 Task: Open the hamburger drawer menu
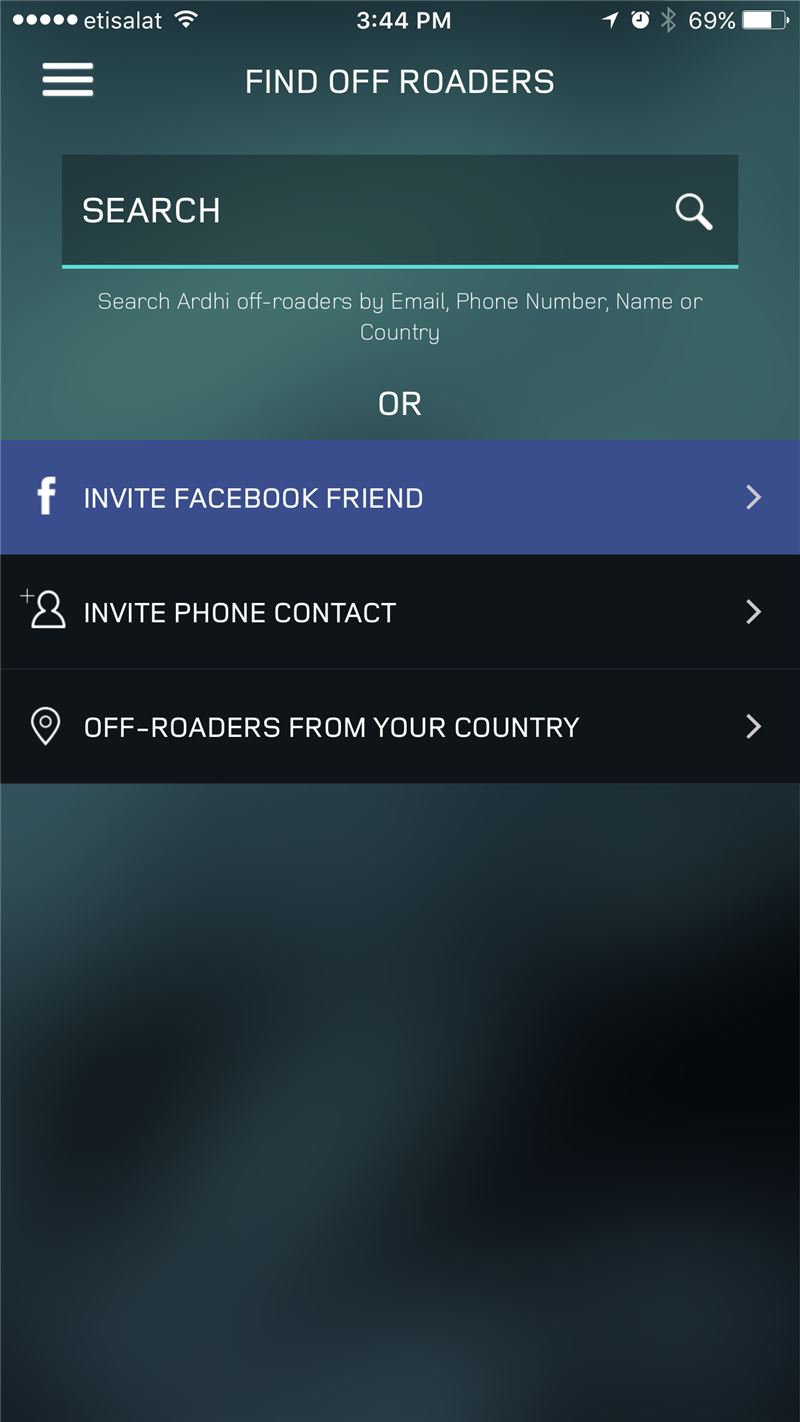coord(68,80)
